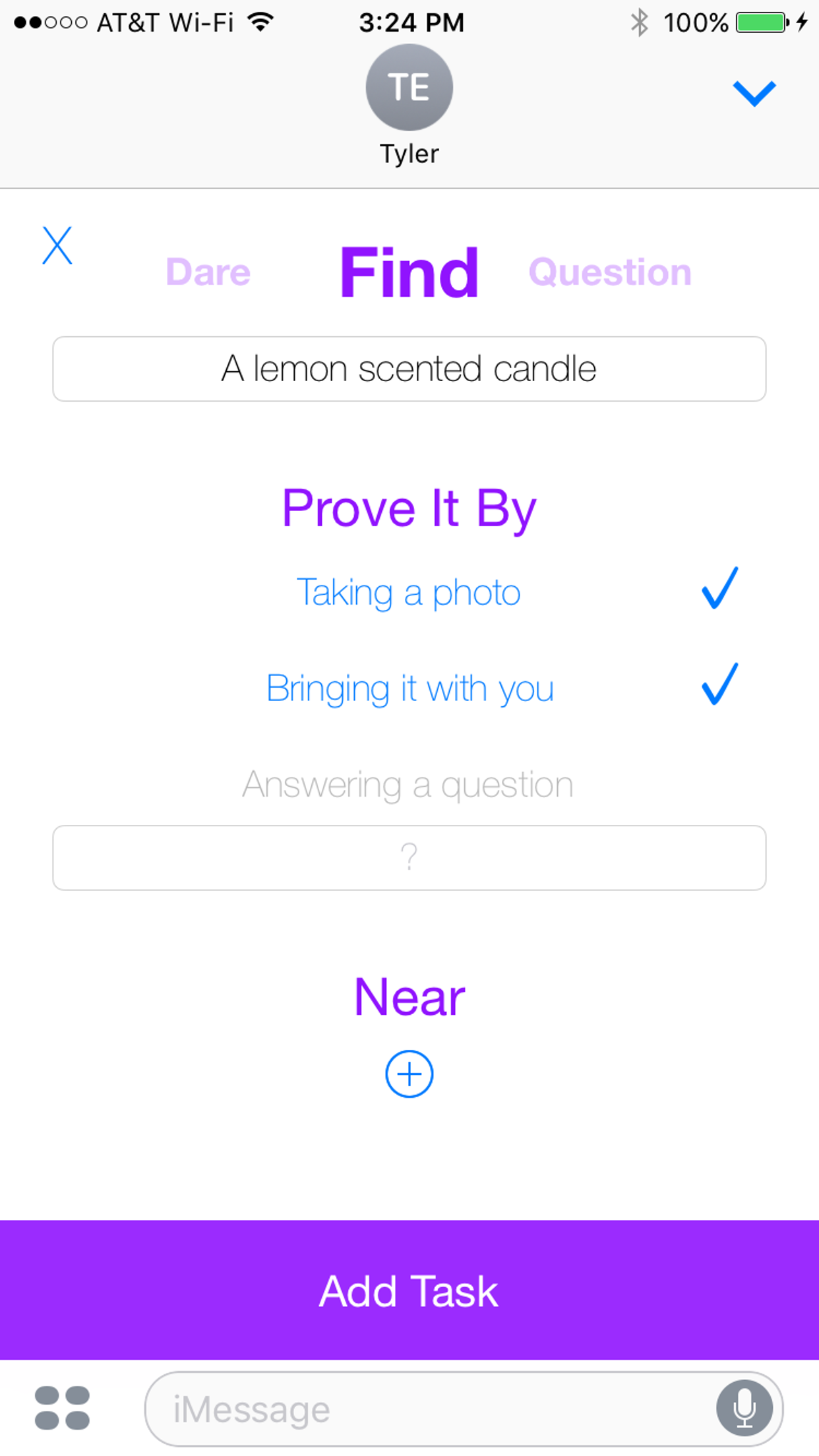Tap the question mark answer field
This screenshot has height=1456, width=819.
(409, 857)
